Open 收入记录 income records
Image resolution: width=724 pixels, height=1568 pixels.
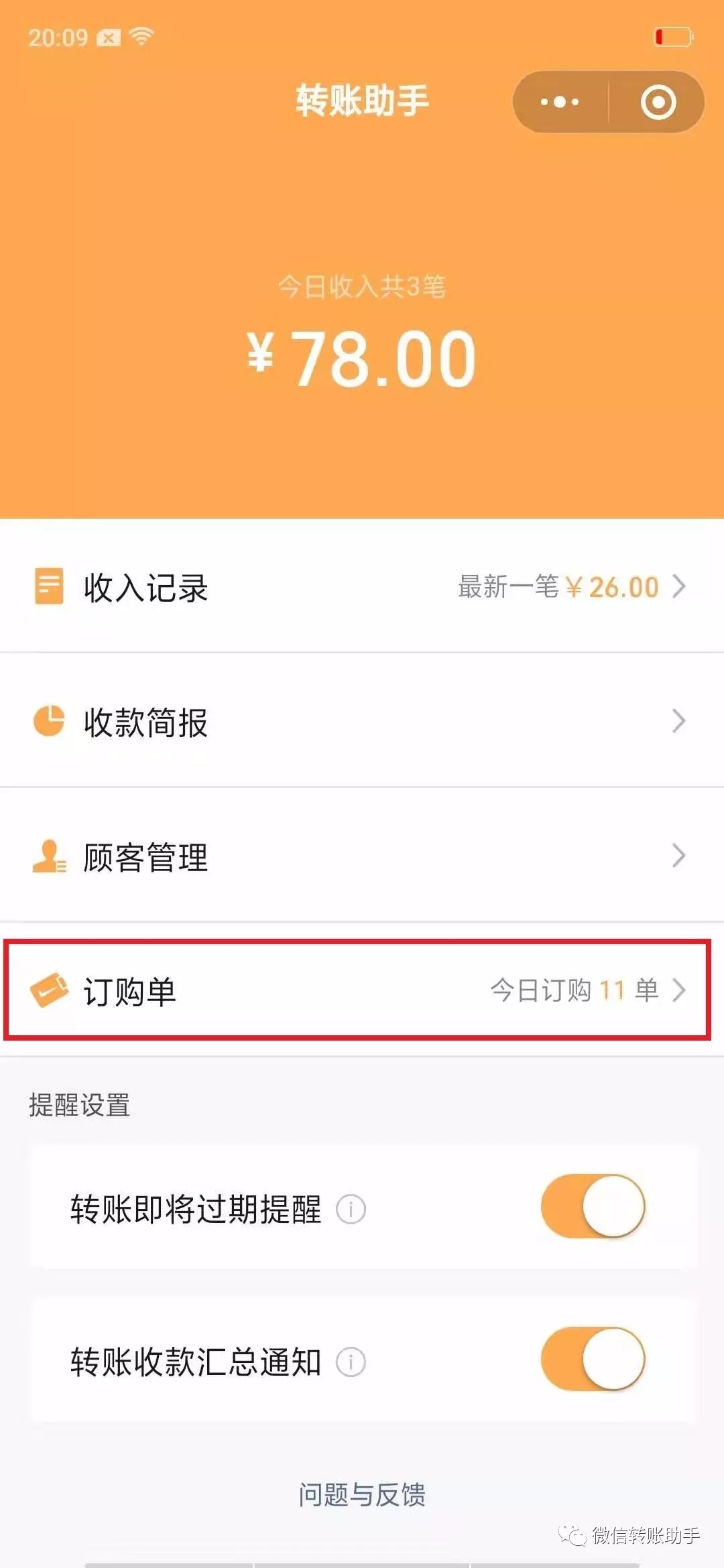point(362,587)
